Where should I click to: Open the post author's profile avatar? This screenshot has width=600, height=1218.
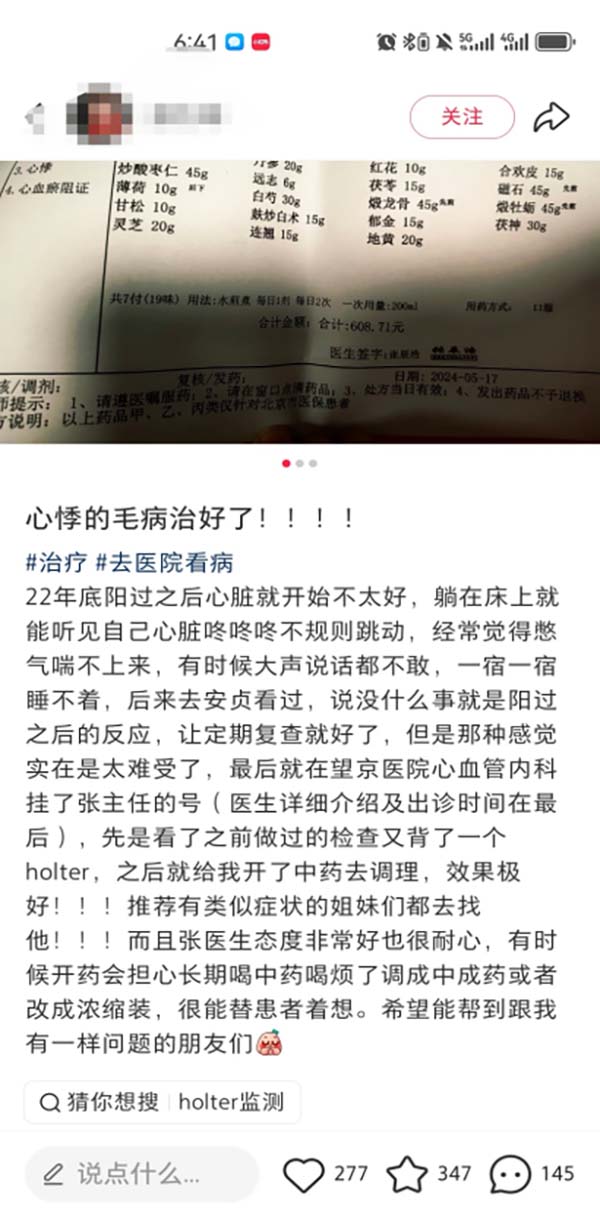point(96,117)
